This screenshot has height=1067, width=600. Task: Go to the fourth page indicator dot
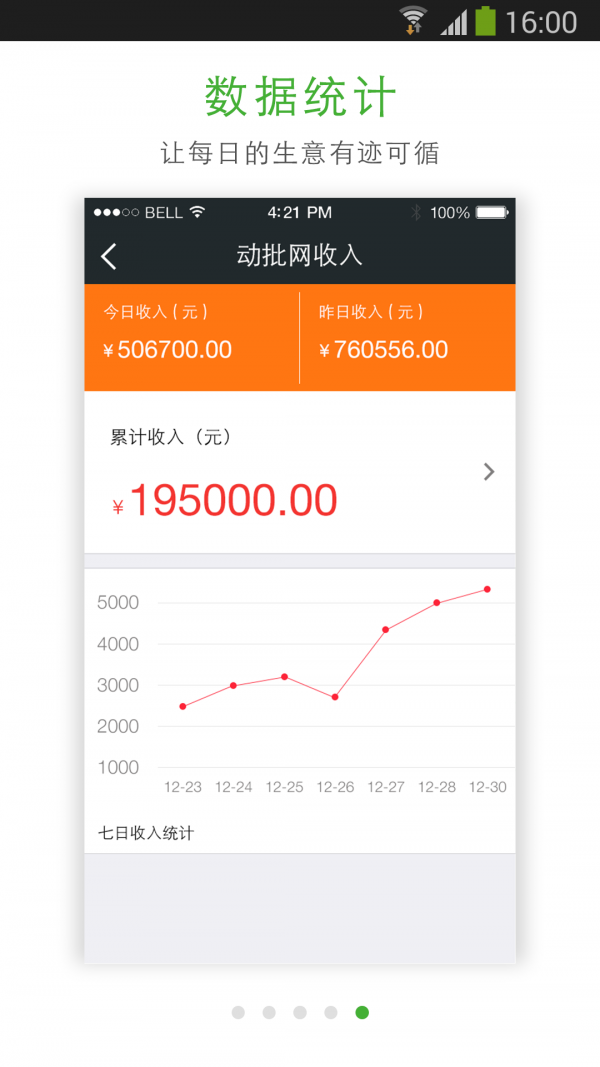331,1012
